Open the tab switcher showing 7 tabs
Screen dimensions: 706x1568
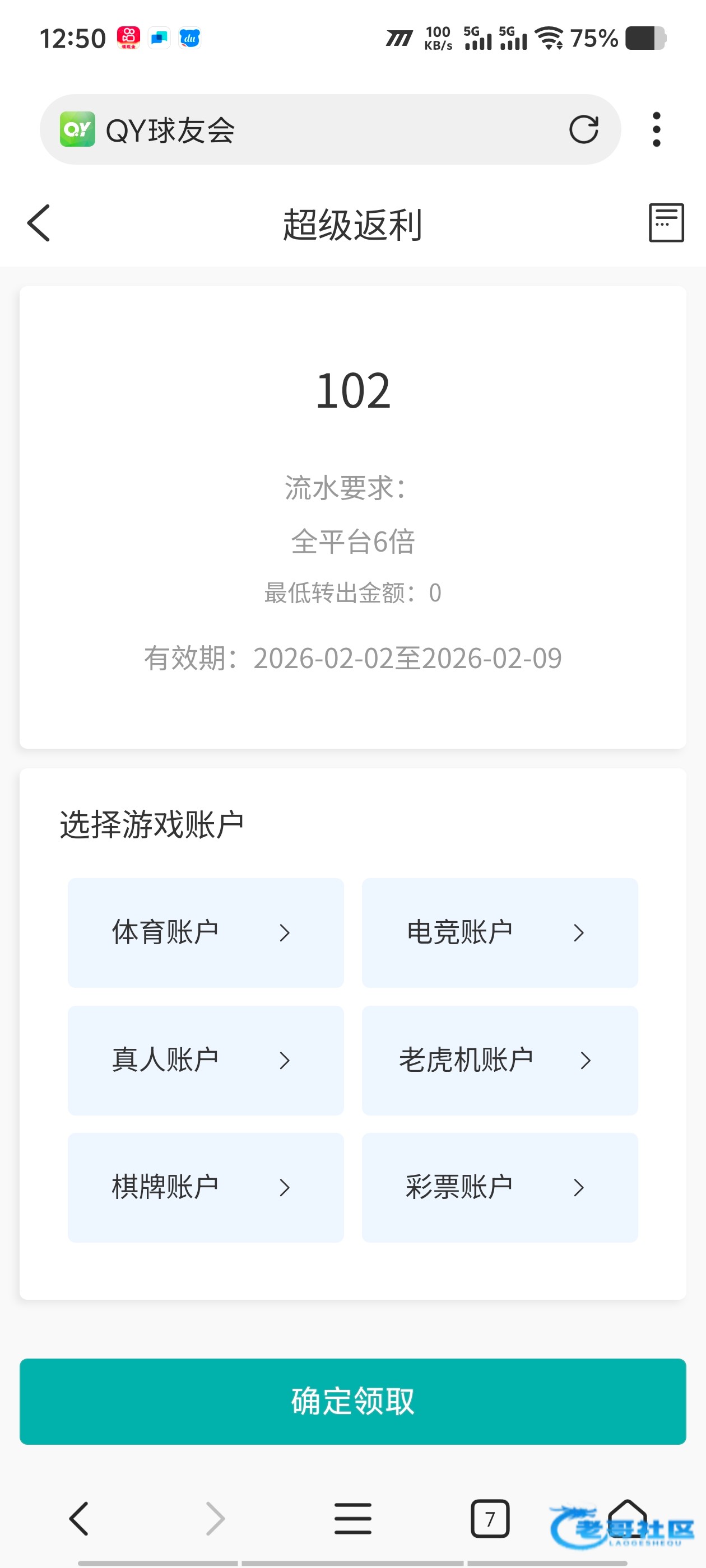pos(490,1518)
